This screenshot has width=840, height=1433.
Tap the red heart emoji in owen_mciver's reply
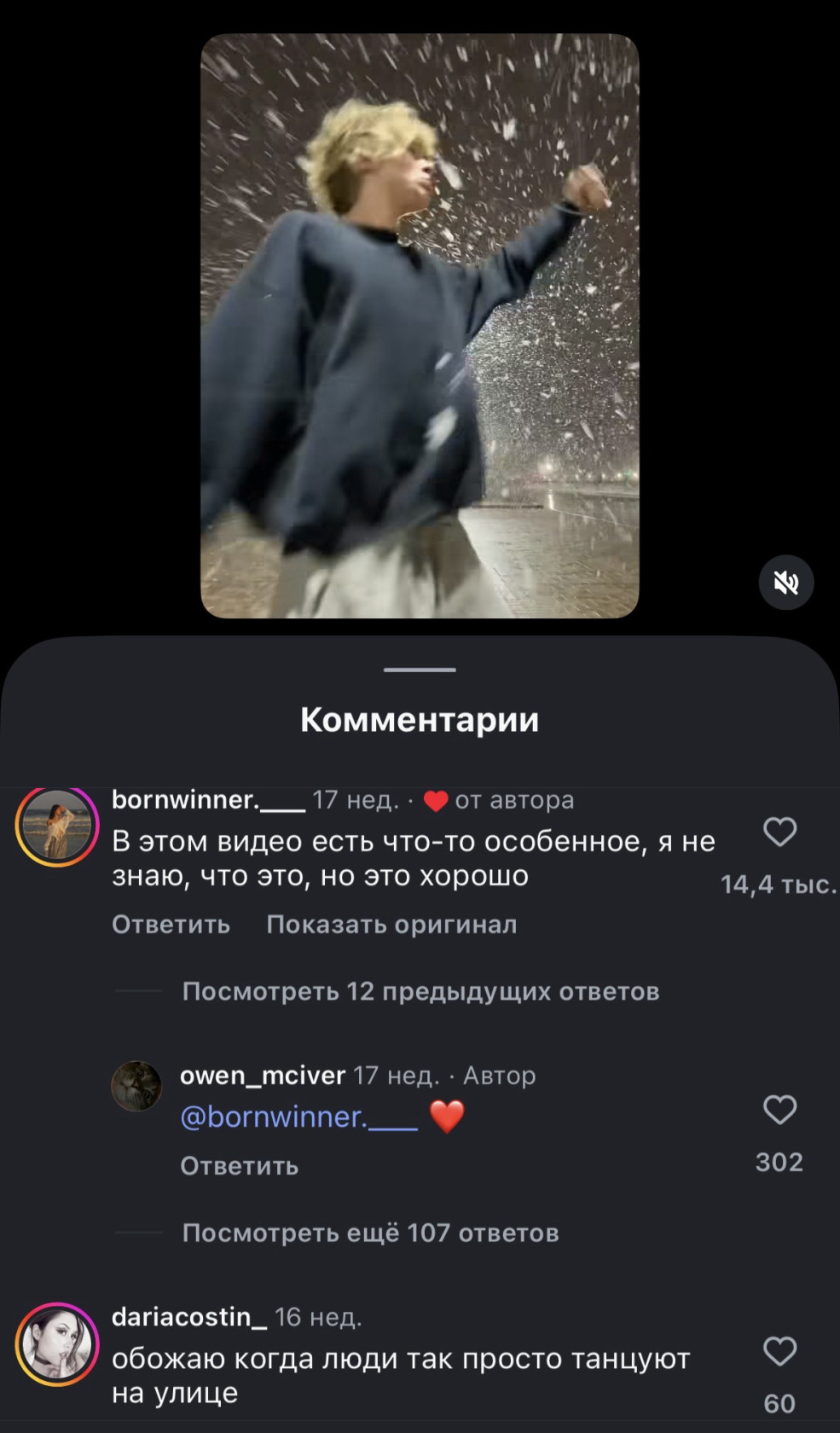449,1114
